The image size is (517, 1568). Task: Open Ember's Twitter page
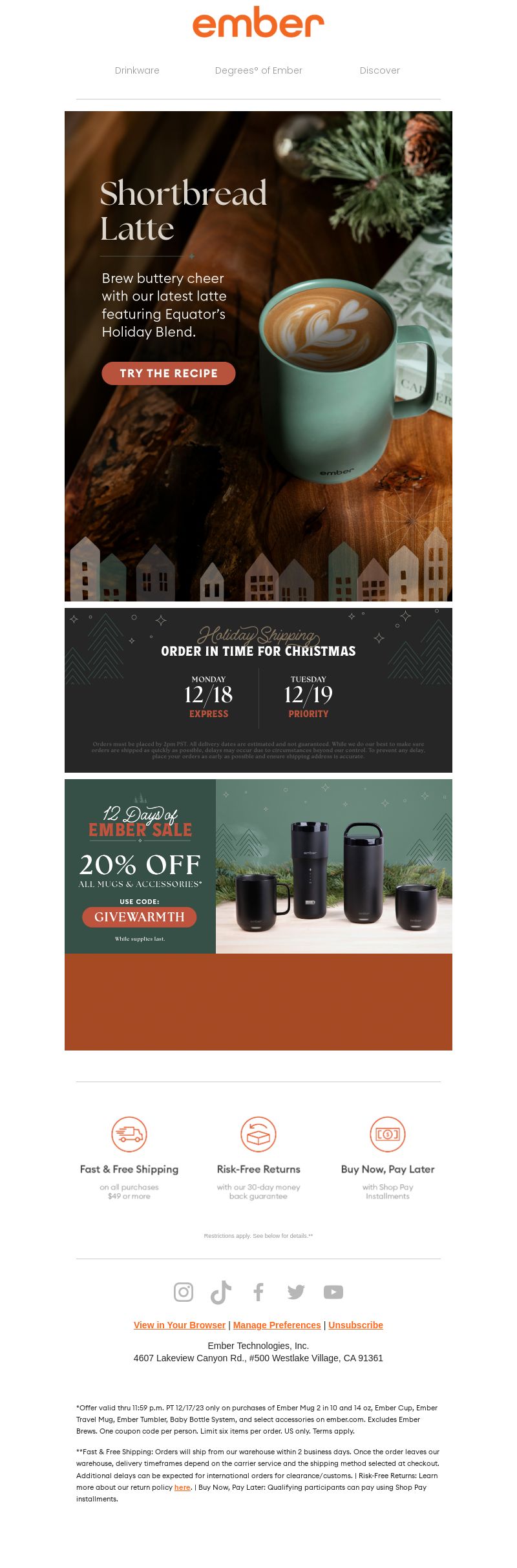click(x=296, y=1291)
